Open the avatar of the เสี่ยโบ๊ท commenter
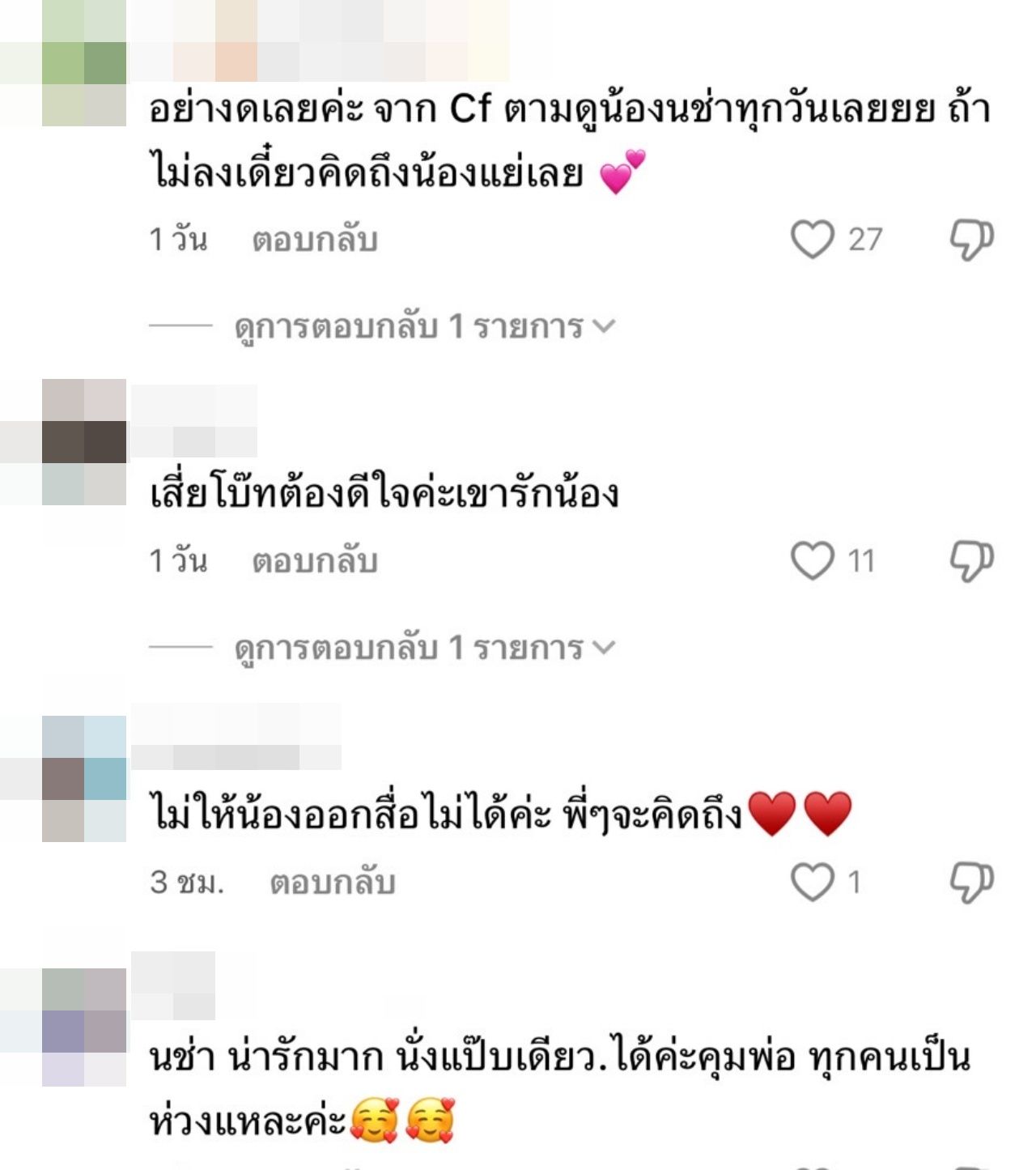Image resolution: width=1036 pixels, height=1170 pixels. tap(83, 442)
